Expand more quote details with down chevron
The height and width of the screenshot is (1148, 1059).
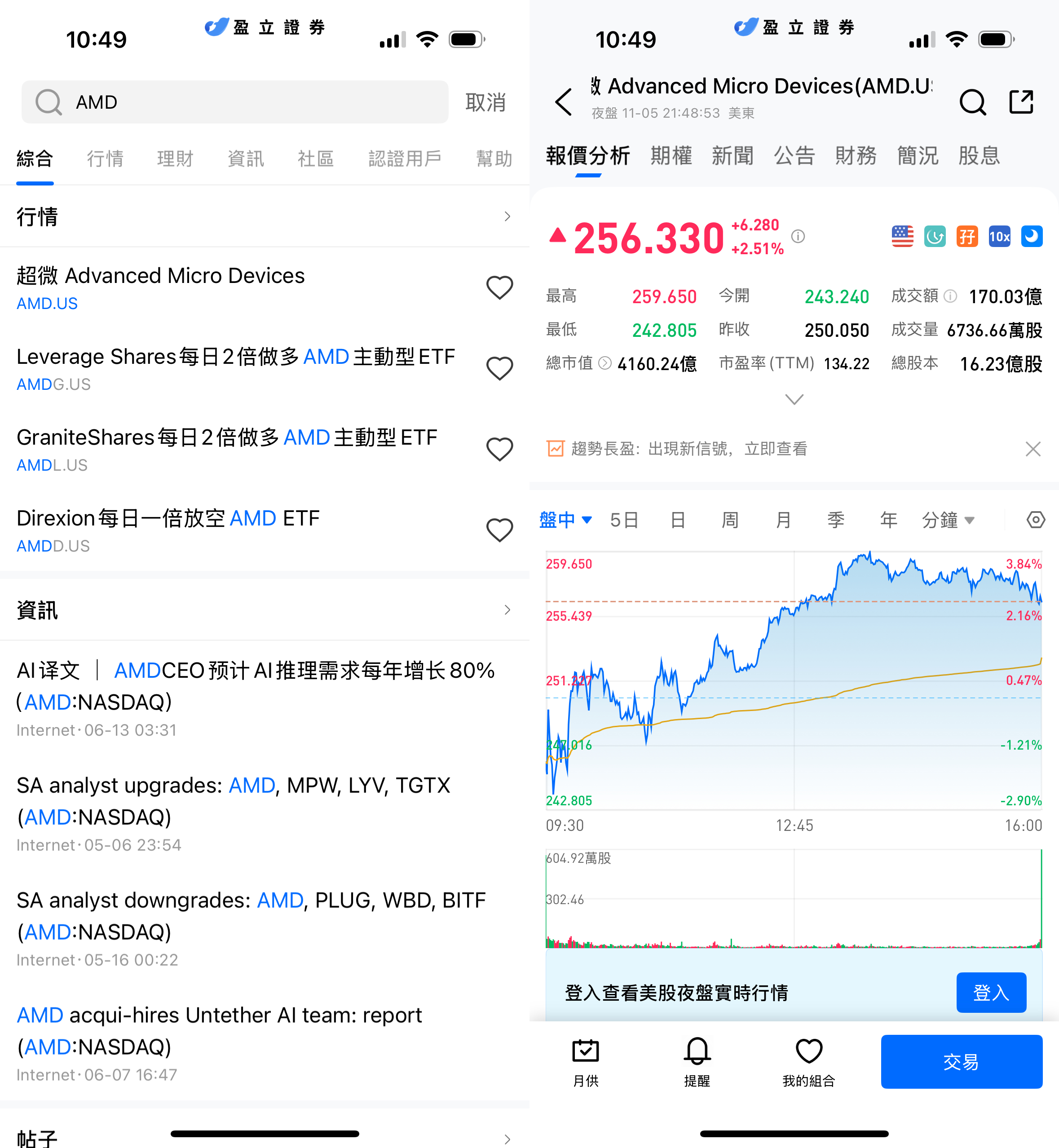[x=794, y=399]
